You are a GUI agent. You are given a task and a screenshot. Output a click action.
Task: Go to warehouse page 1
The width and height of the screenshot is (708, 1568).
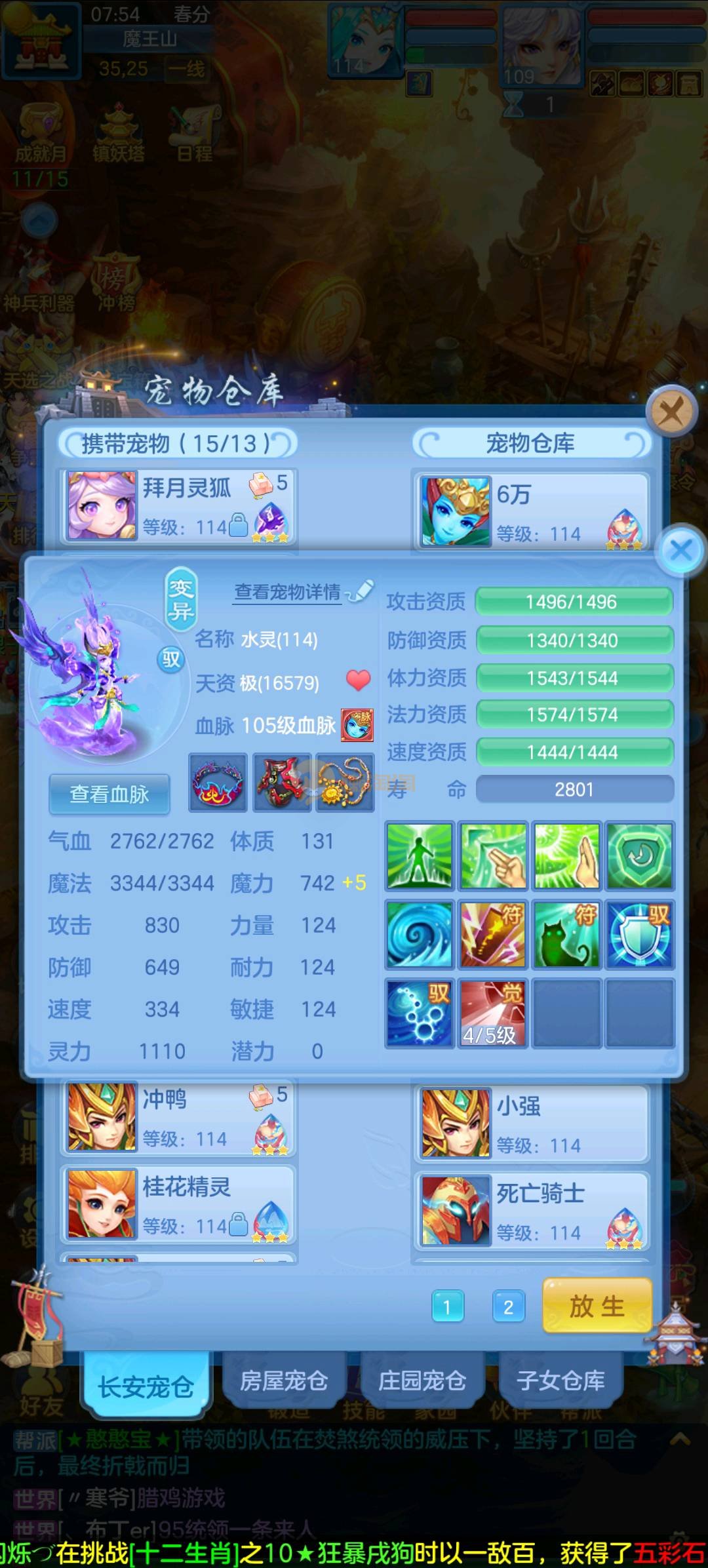pos(448,1307)
